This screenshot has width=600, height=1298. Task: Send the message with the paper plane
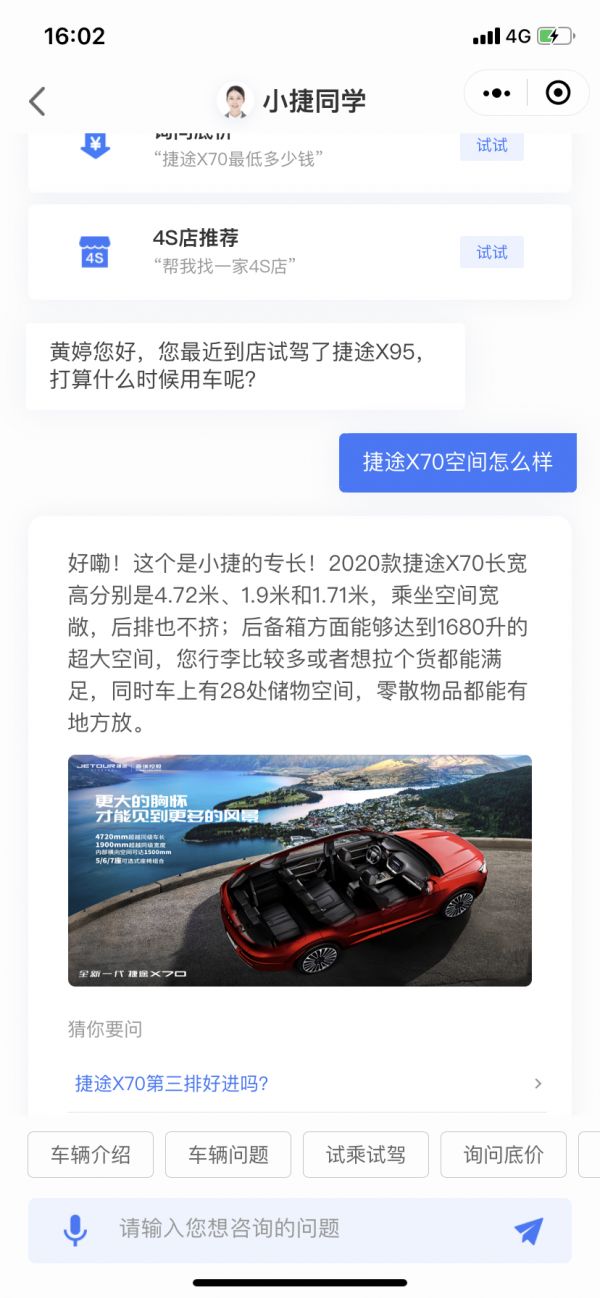529,1230
